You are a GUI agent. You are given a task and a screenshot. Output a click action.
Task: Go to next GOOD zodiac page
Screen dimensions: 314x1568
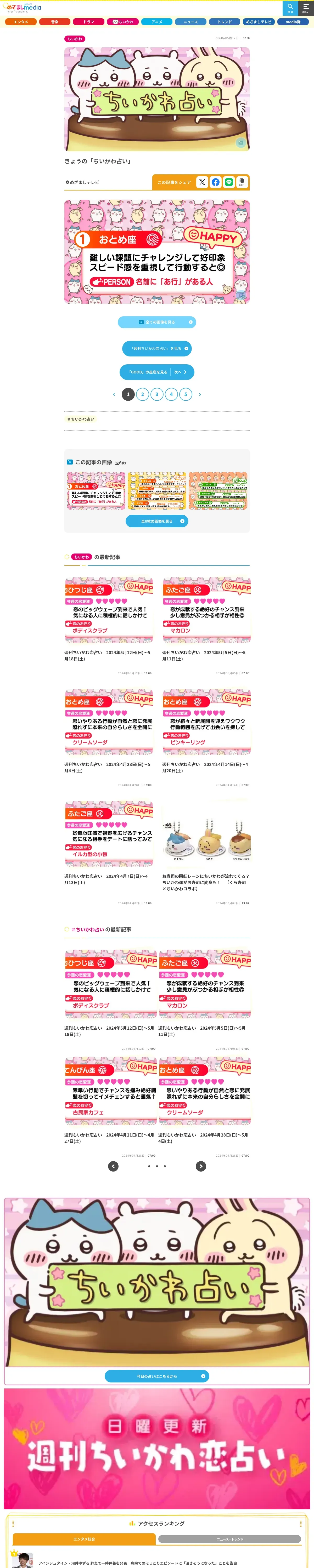pyautogui.click(x=157, y=372)
